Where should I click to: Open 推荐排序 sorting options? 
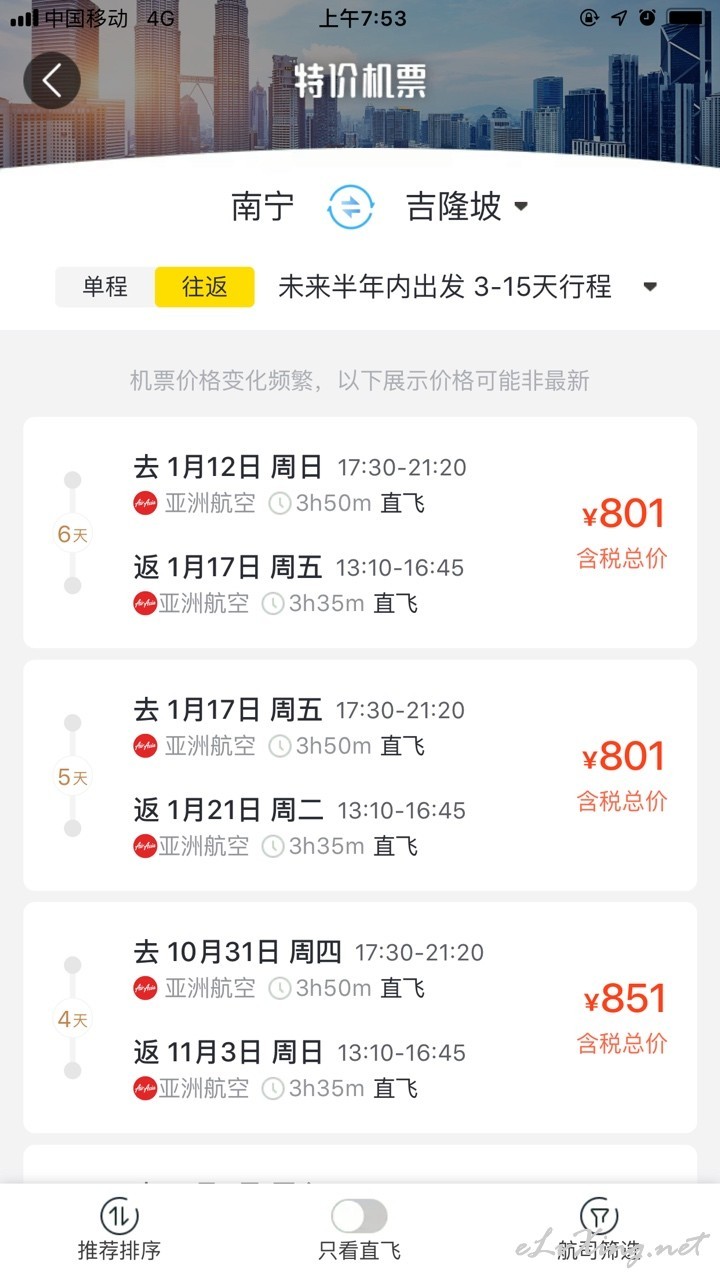click(119, 1230)
